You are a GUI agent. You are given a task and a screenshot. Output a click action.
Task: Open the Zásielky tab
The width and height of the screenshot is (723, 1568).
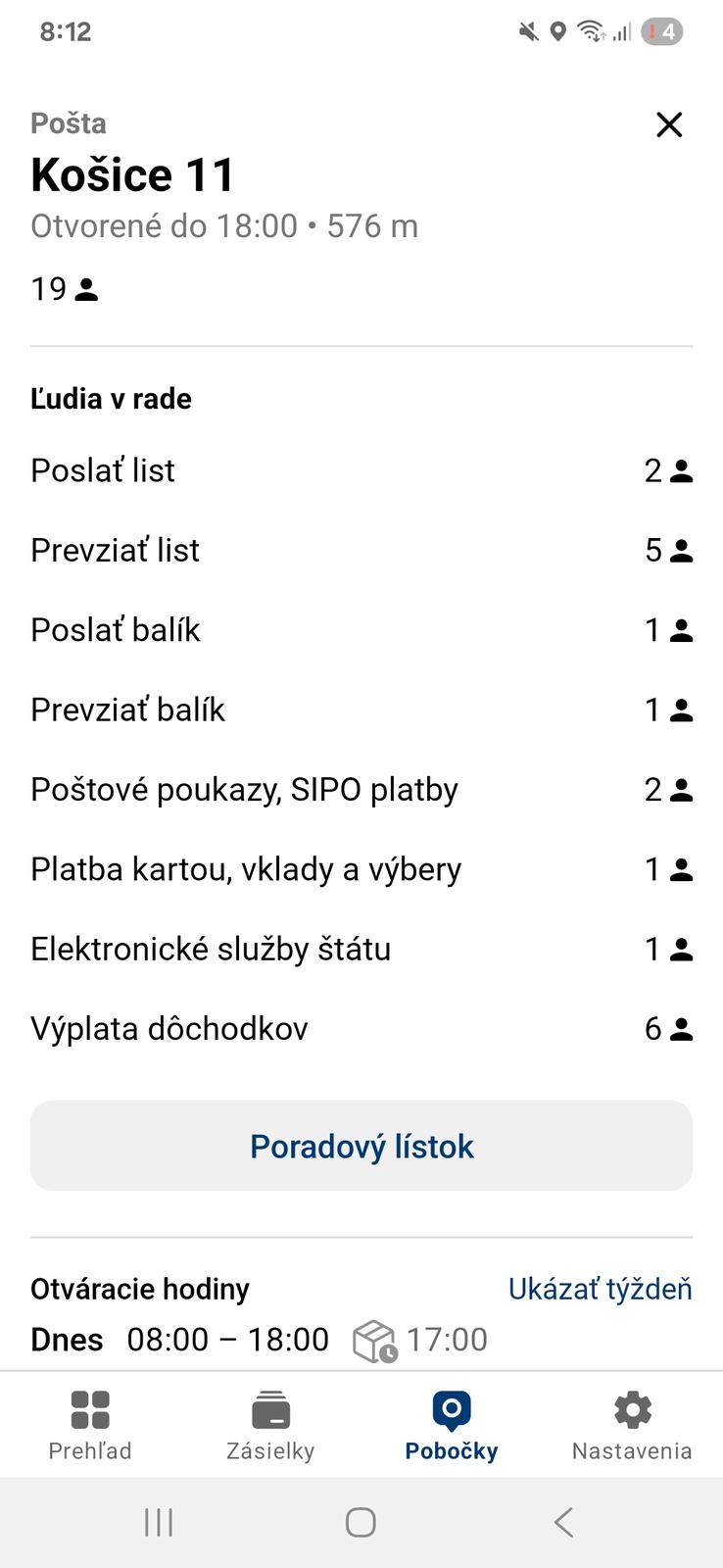(270, 1425)
